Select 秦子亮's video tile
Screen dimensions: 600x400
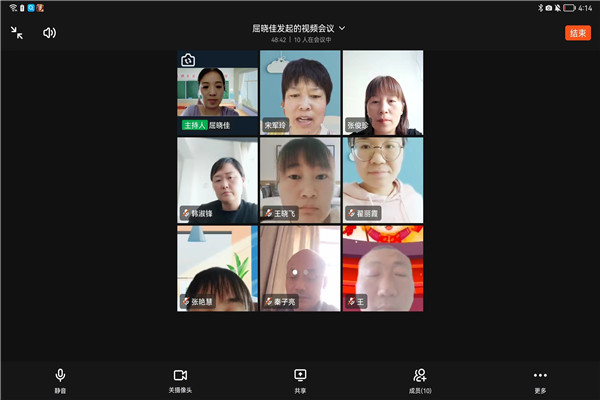[x=299, y=267]
